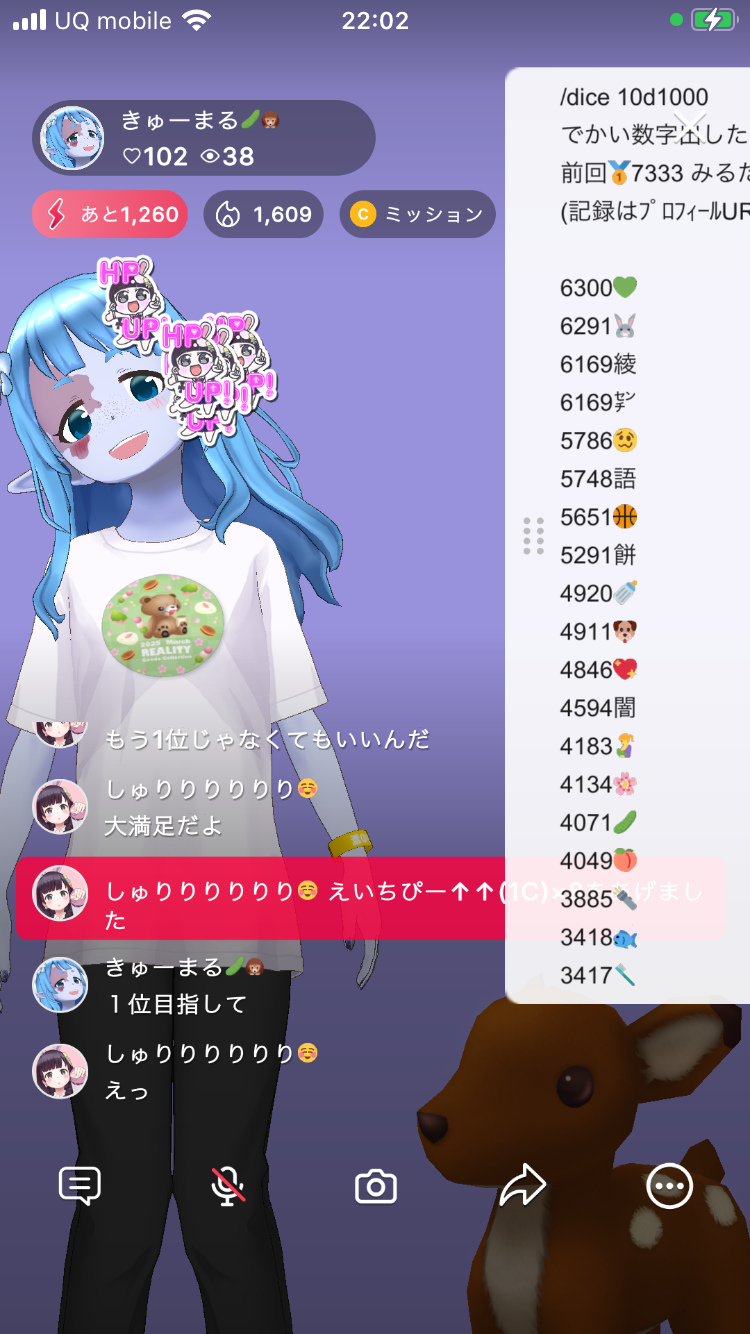The image size is (750, 1334).
Task: Share this live stream
Action: click(522, 1186)
